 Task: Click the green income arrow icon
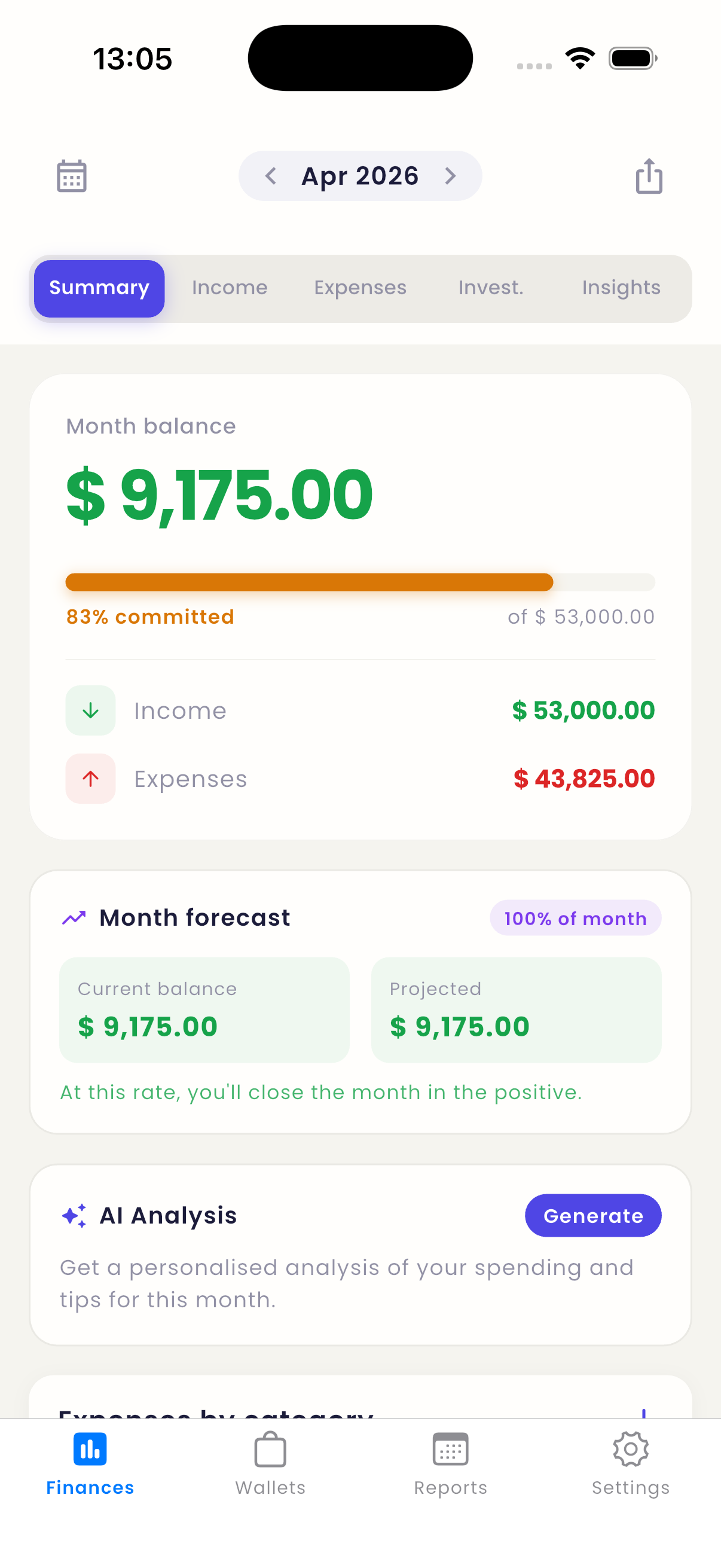90,710
